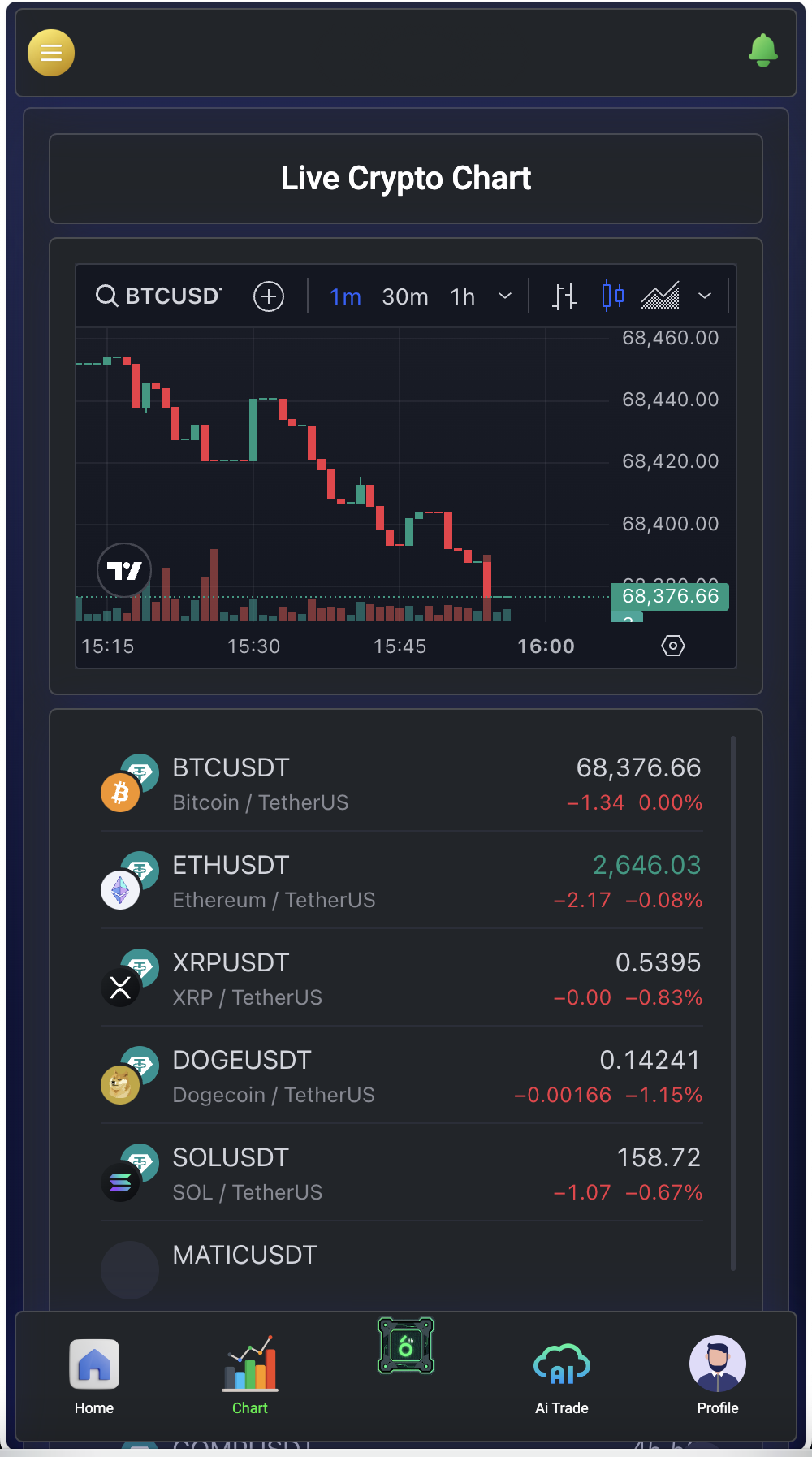
Task: Click the symbol search magnifier icon
Action: click(x=107, y=296)
